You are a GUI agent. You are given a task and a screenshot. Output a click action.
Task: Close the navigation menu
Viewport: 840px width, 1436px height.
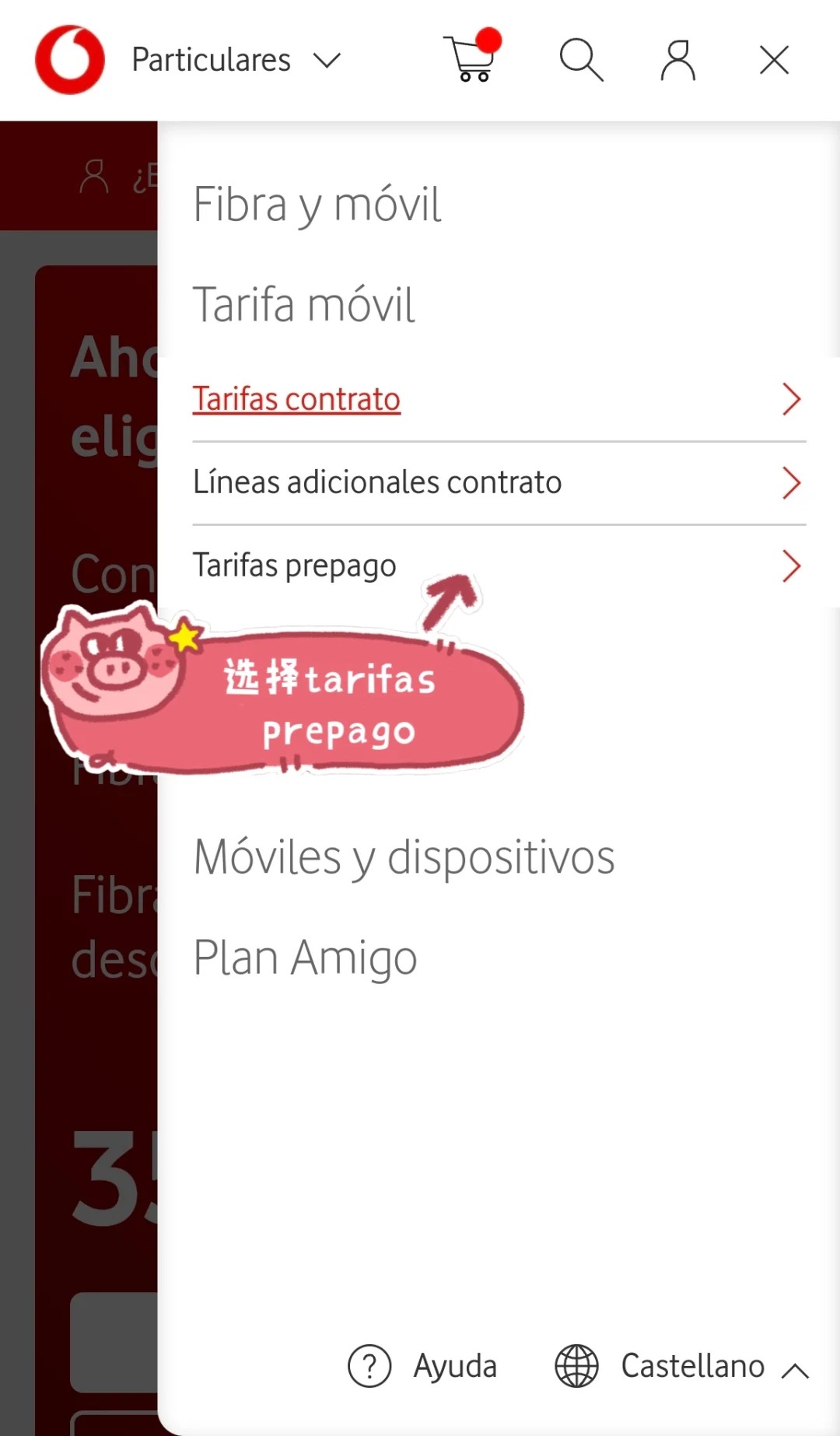coord(774,60)
